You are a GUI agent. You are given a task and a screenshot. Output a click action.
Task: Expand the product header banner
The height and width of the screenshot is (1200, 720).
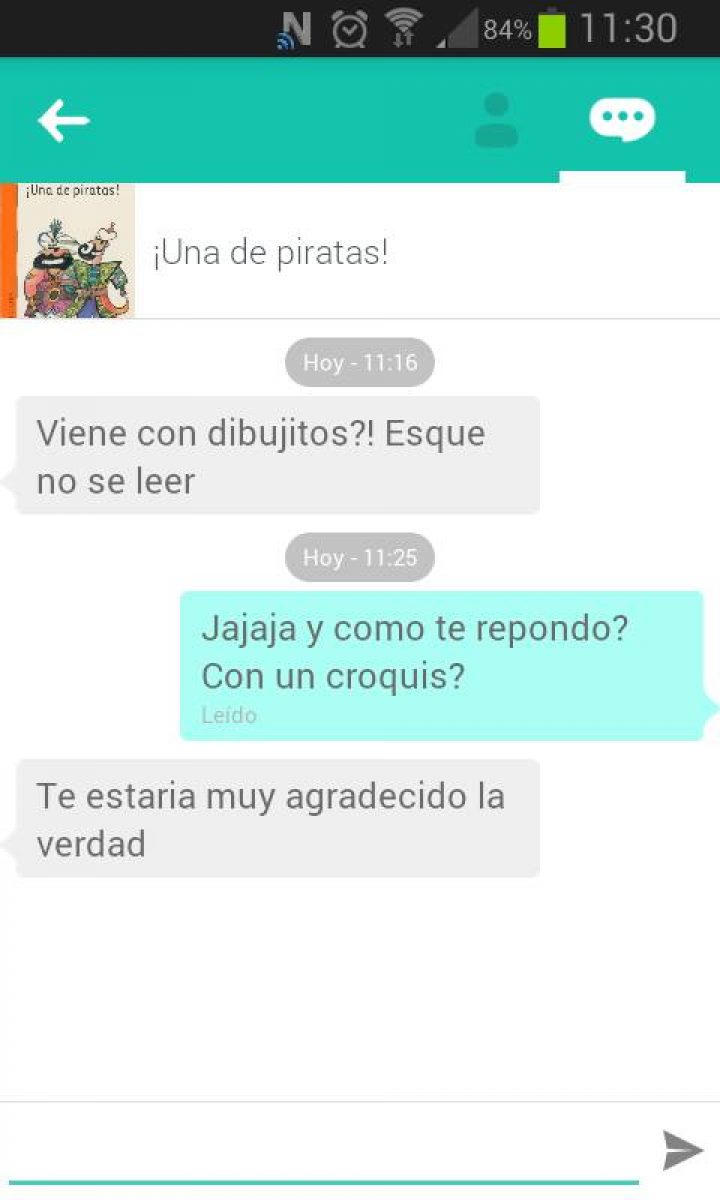click(x=360, y=250)
